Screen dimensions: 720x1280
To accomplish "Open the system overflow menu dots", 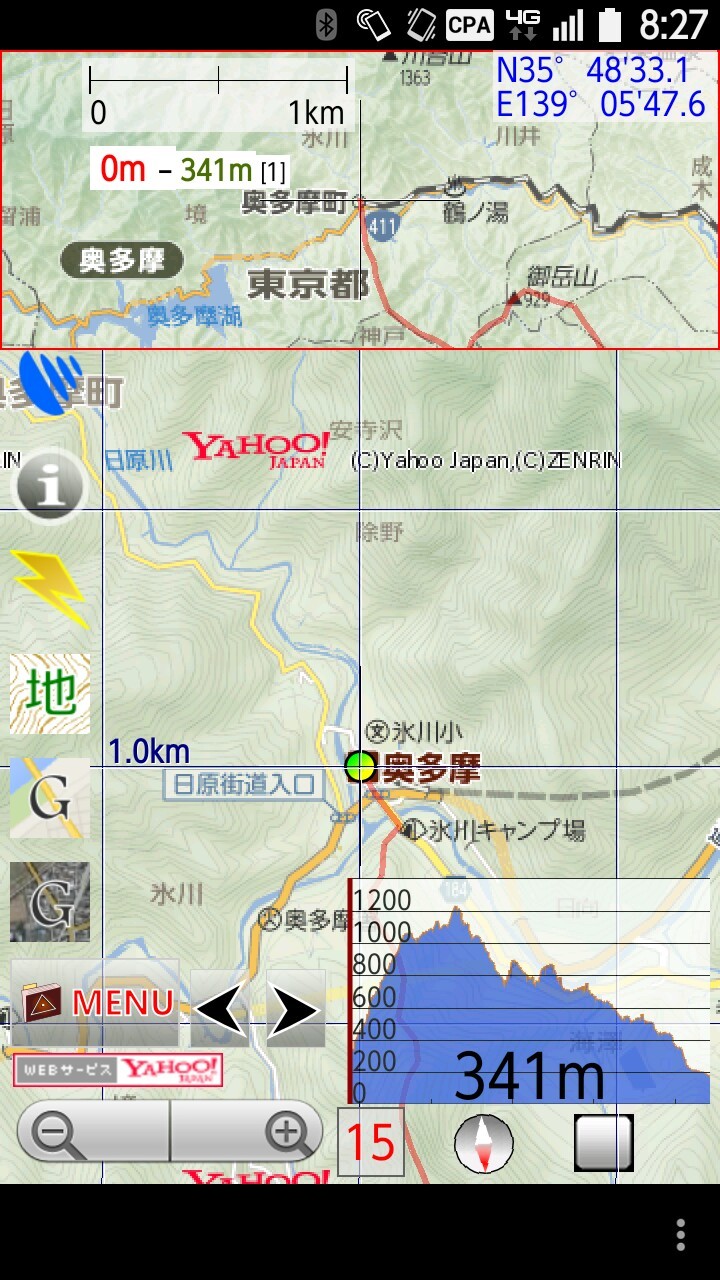I will click(x=680, y=1234).
